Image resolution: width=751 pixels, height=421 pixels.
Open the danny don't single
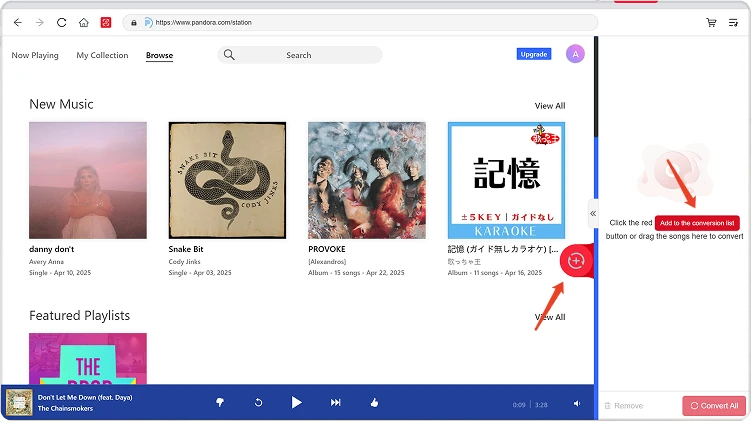[x=88, y=180]
